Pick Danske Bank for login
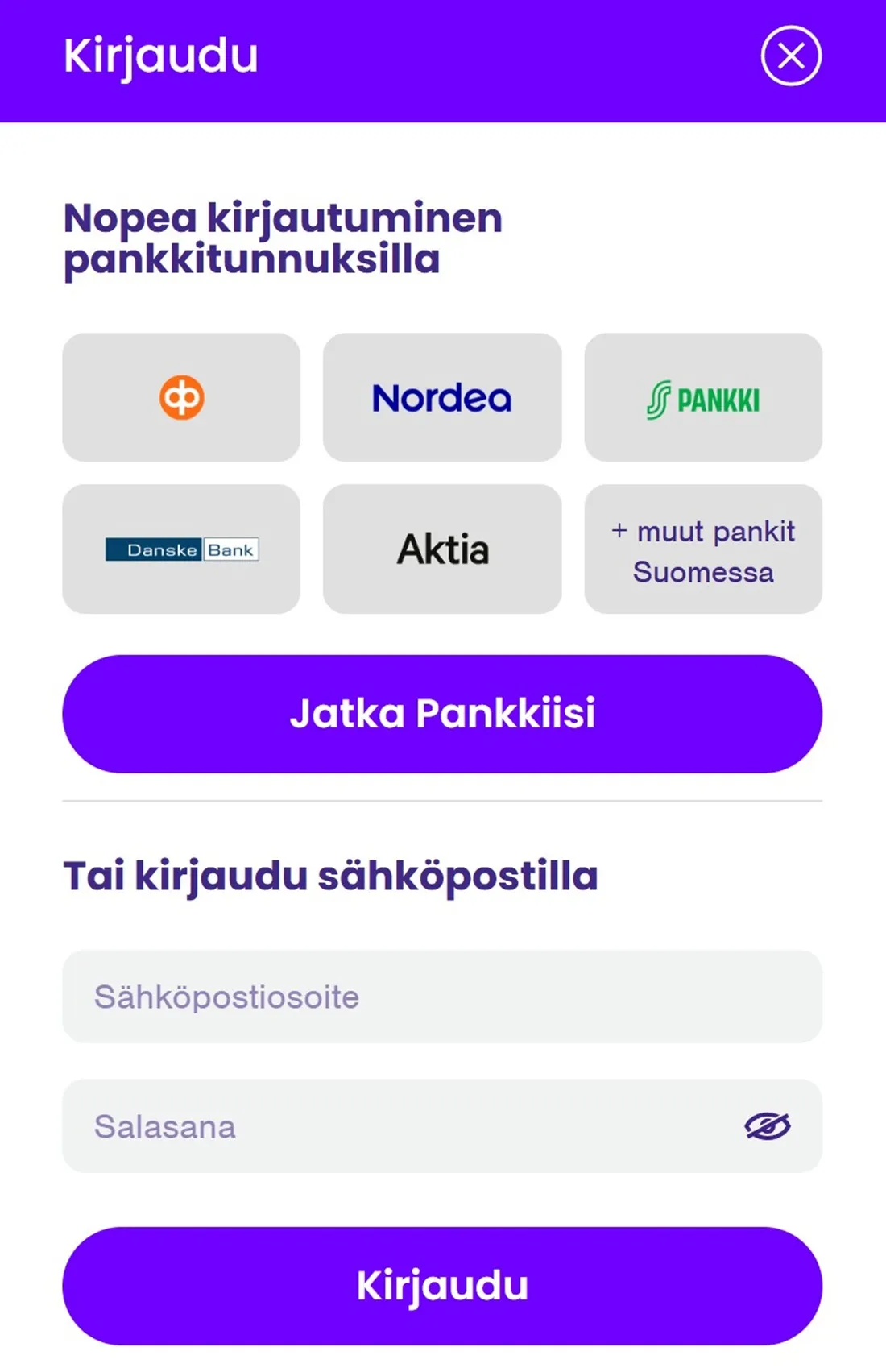This screenshot has height=1372, width=886. click(181, 549)
